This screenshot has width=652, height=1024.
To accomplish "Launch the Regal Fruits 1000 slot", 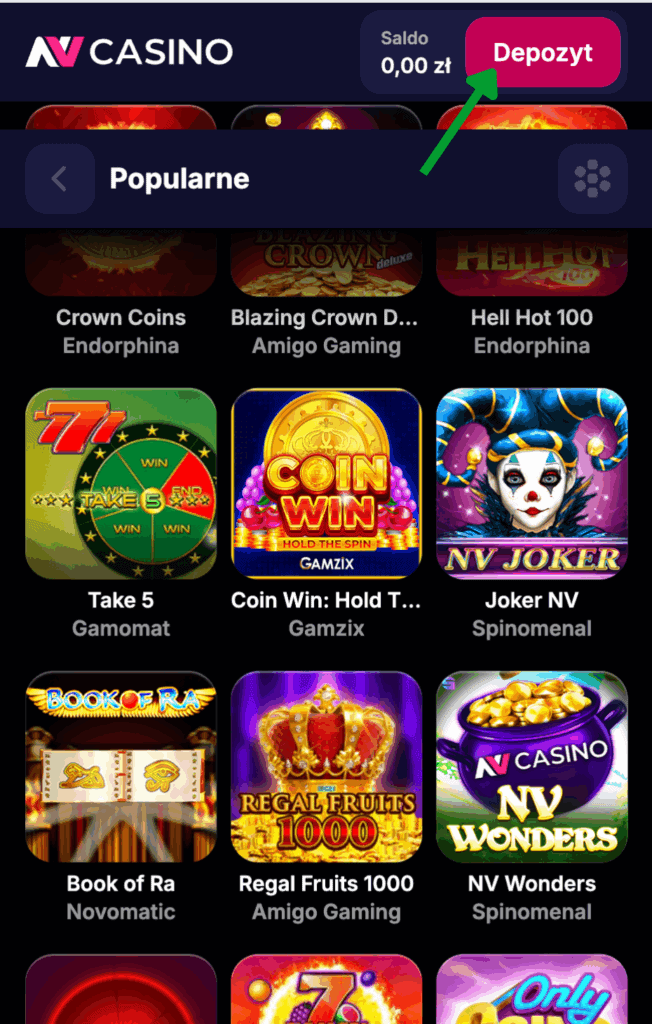I will coord(326,766).
